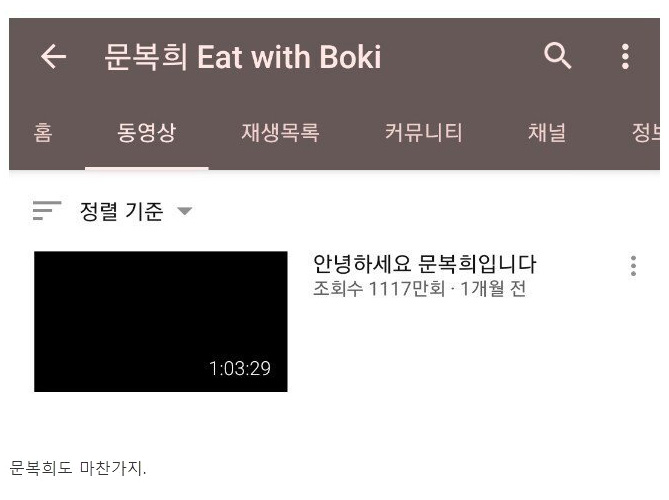This screenshot has height=500, width=669.
Task: Open more options for 안녕하세요 문복희입니다 video
Action: (633, 266)
